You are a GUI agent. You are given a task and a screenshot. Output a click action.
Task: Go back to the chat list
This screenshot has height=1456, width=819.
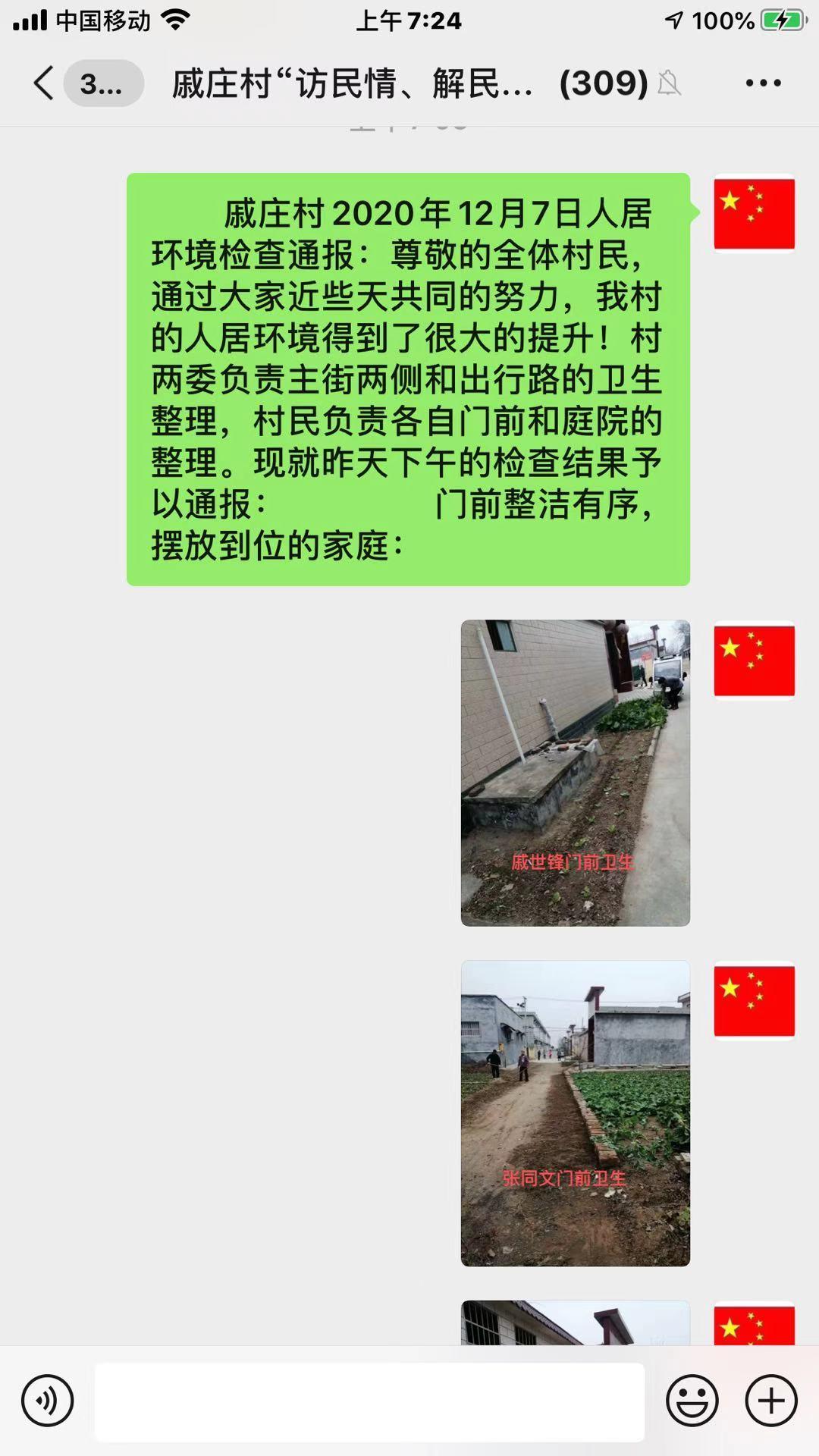point(45,83)
